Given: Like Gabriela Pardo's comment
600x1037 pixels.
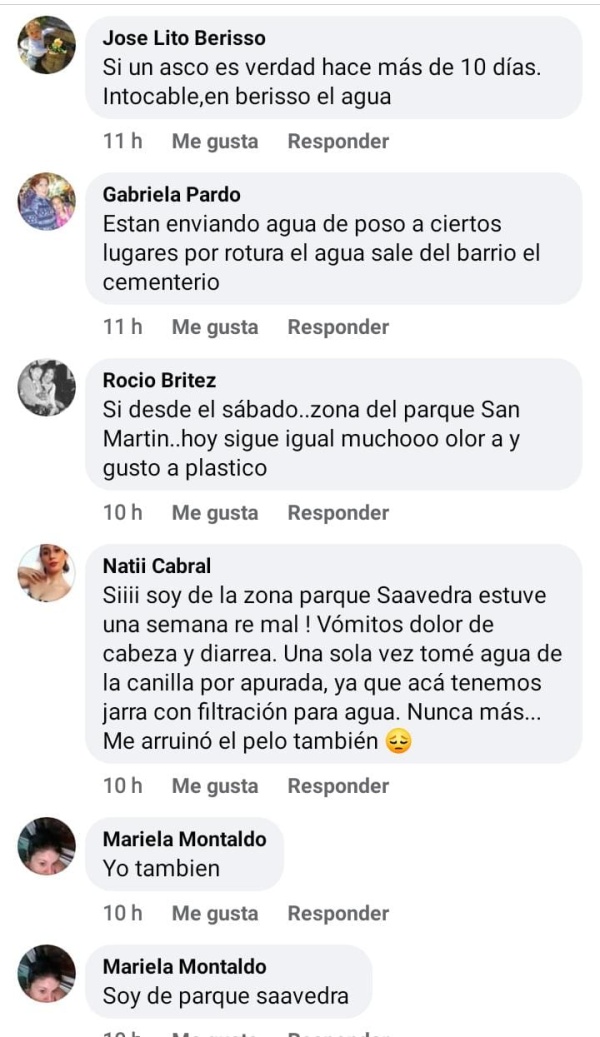Looking at the screenshot, I should coord(214,327).
